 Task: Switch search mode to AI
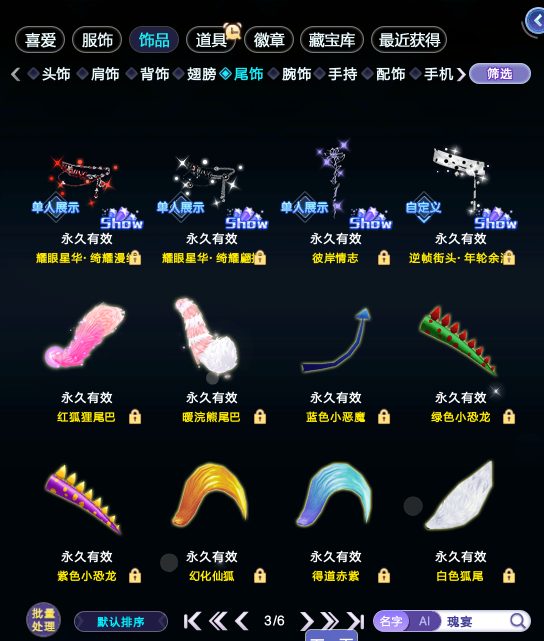pyautogui.click(x=424, y=621)
